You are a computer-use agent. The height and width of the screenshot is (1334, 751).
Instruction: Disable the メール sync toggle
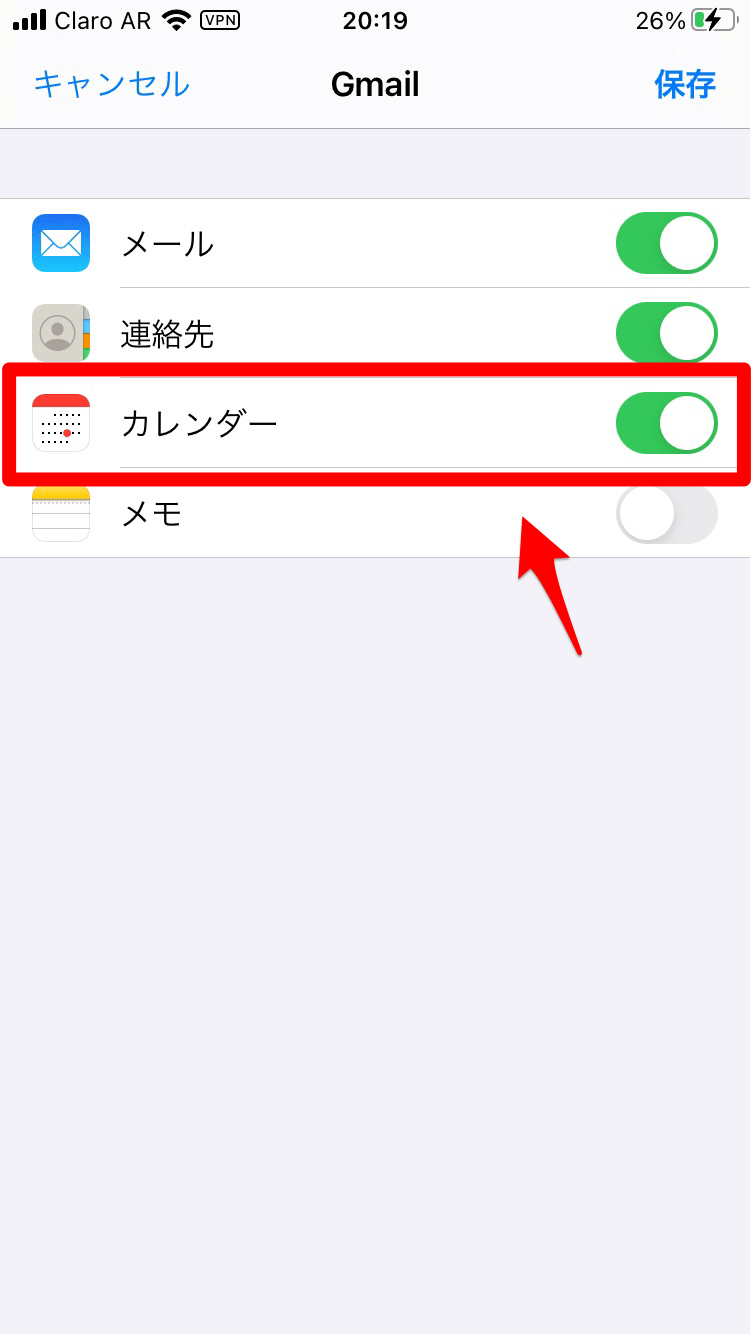point(667,243)
